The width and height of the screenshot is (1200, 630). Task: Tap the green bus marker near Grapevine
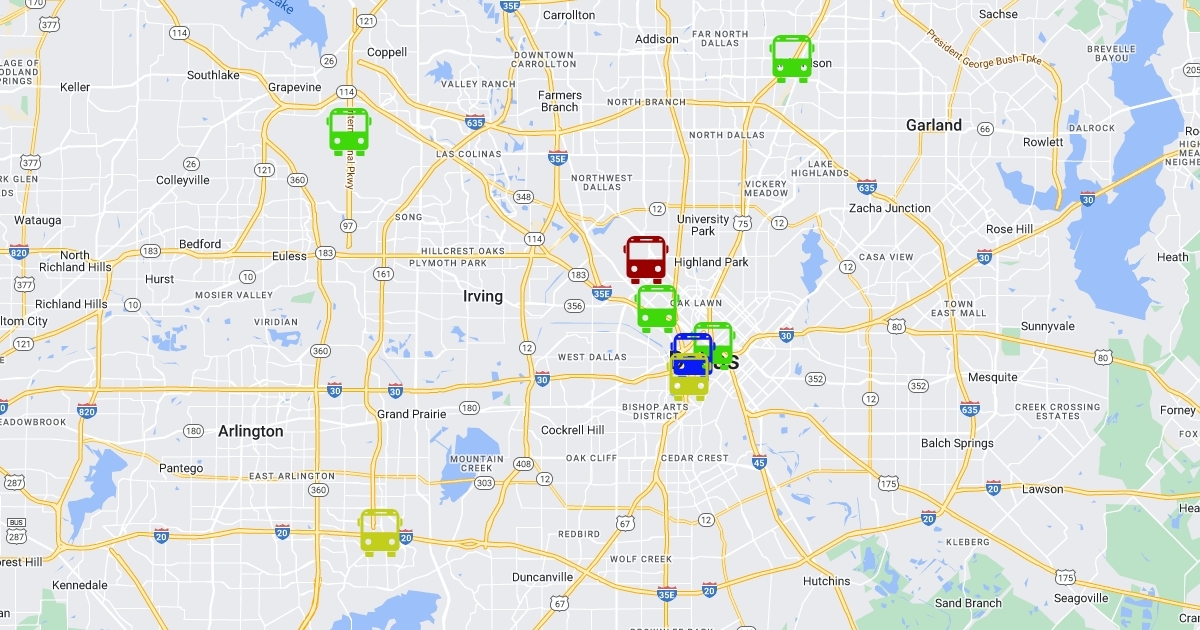tap(348, 131)
